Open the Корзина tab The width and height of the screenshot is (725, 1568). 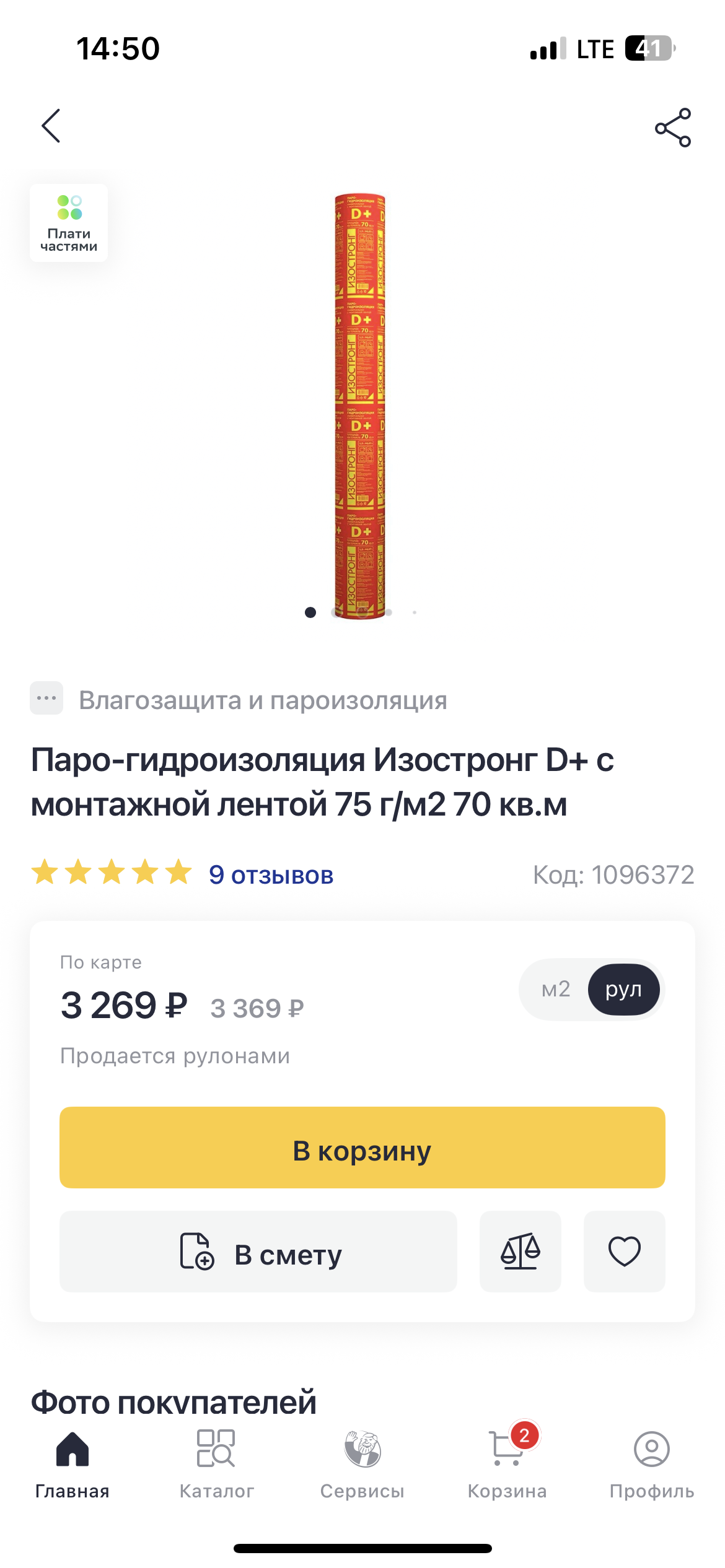507,1464
